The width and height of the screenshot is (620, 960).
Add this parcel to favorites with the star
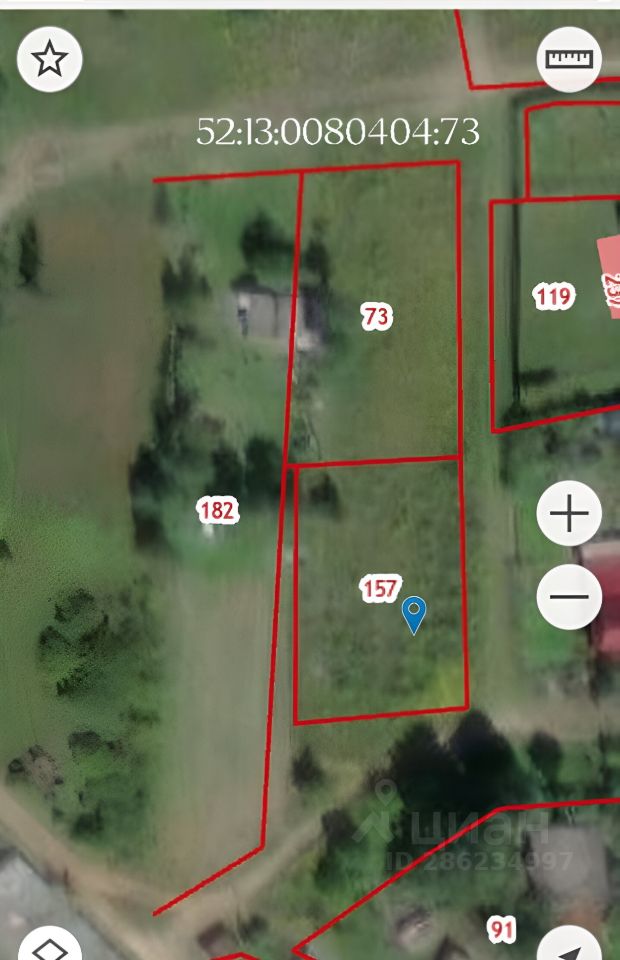click(x=50, y=60)
